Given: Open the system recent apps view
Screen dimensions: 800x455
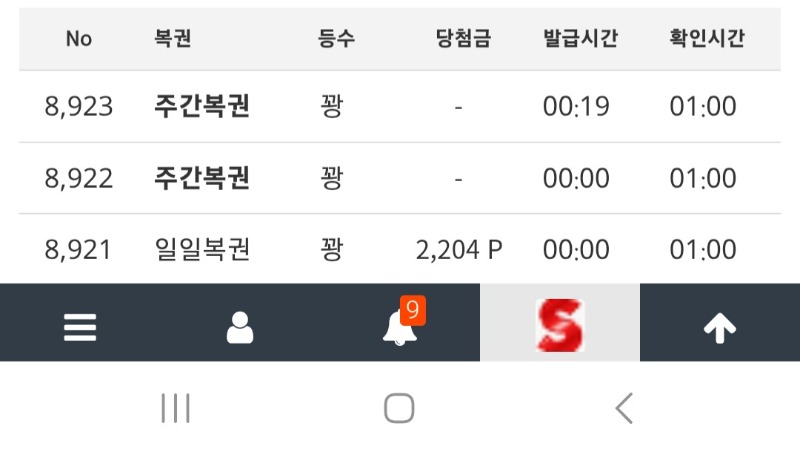Looking at the screenshot, I should click(176, 408).
